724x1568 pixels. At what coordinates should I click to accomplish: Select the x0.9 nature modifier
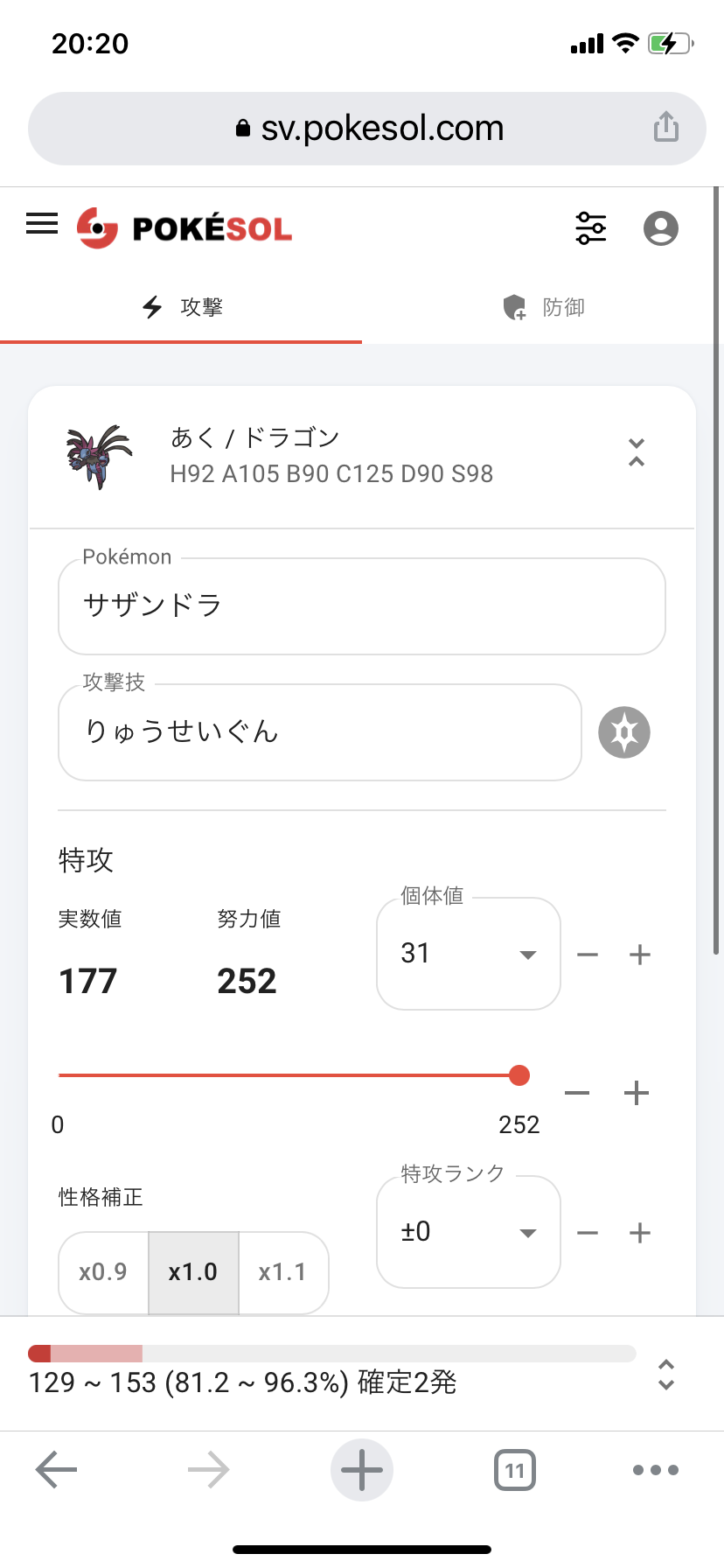click(103, 1272)
